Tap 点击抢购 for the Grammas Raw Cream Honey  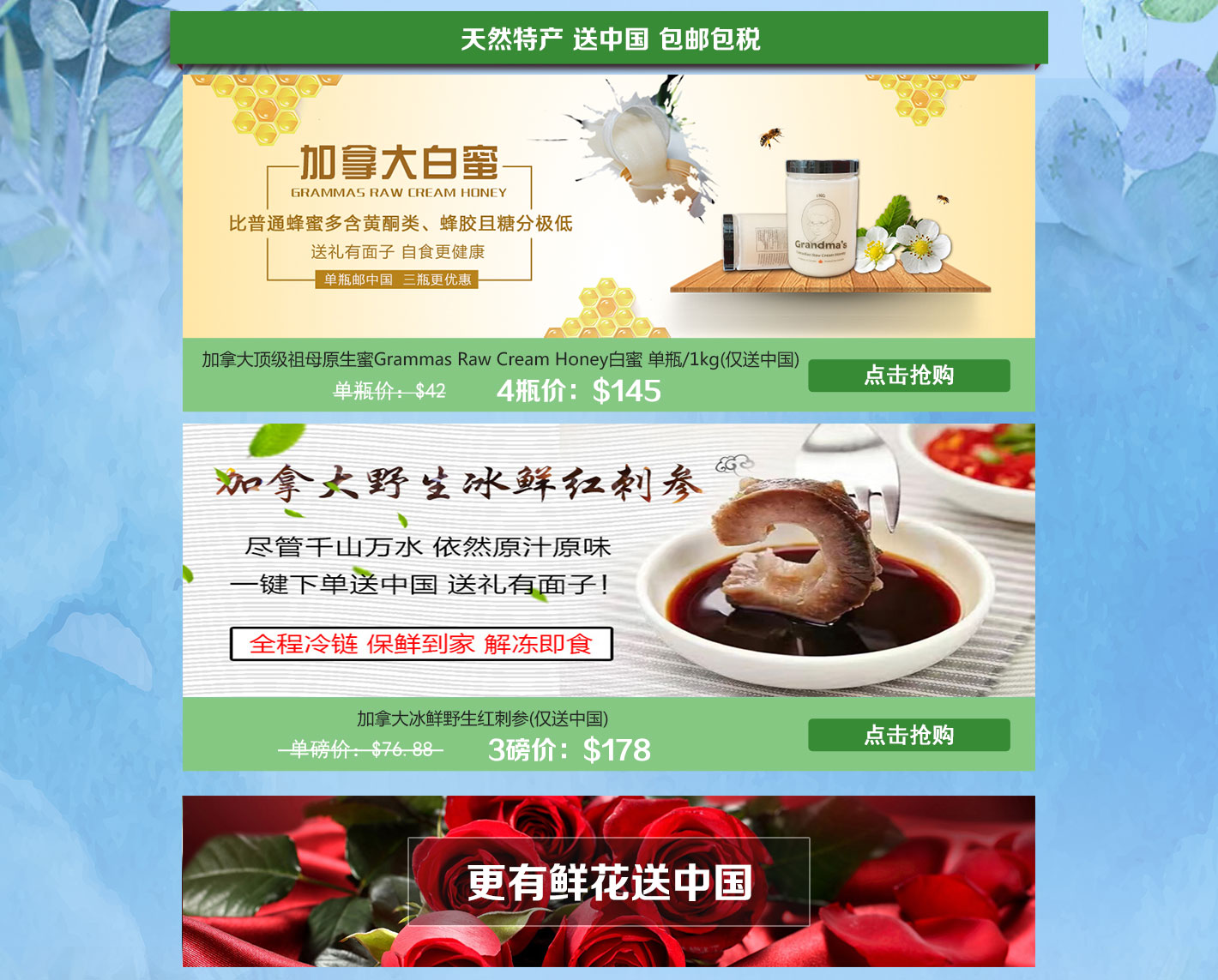[x=908, y=376]
